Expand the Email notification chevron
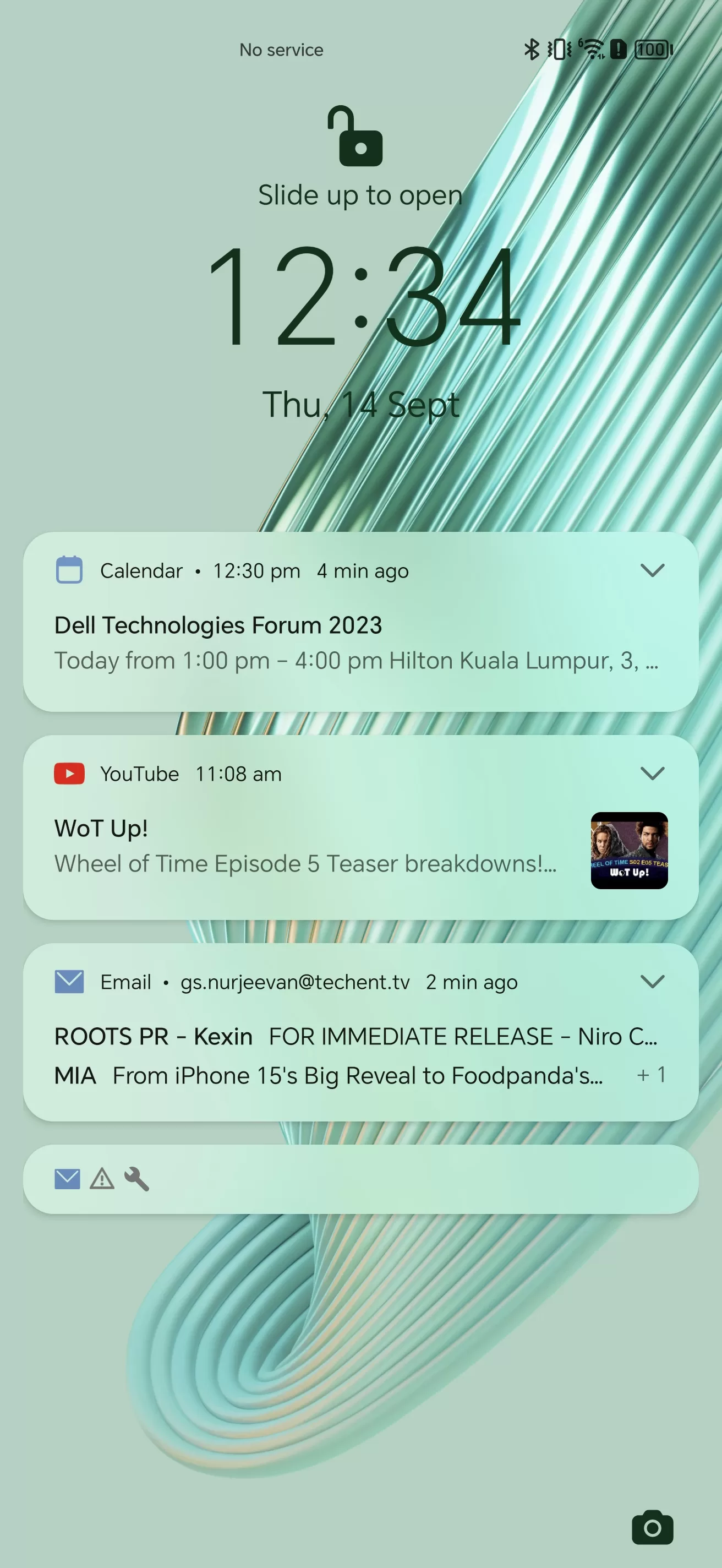722x1568 pixels. point(652,981)
